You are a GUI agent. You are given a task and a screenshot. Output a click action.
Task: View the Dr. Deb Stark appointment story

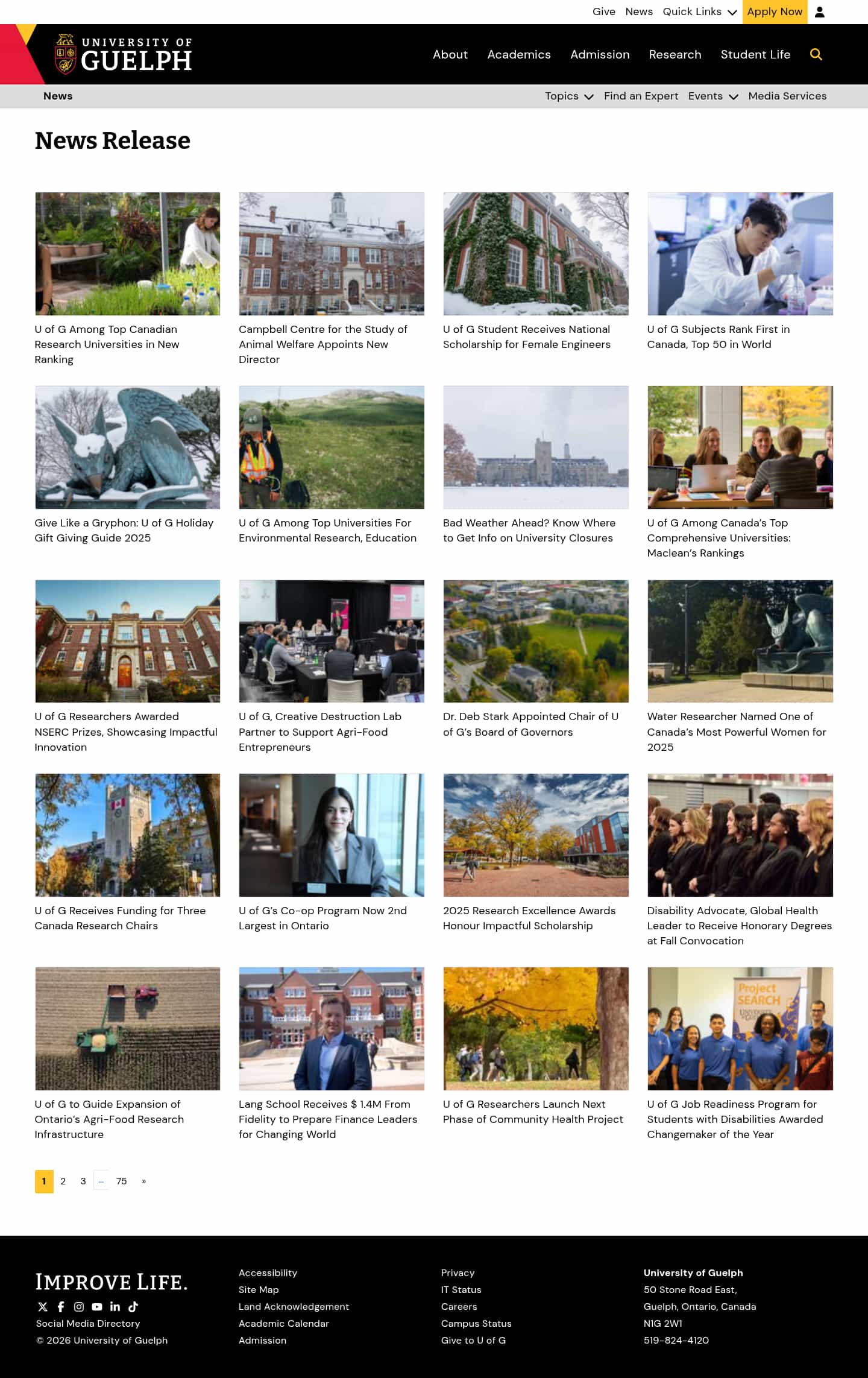pos(530,724)
